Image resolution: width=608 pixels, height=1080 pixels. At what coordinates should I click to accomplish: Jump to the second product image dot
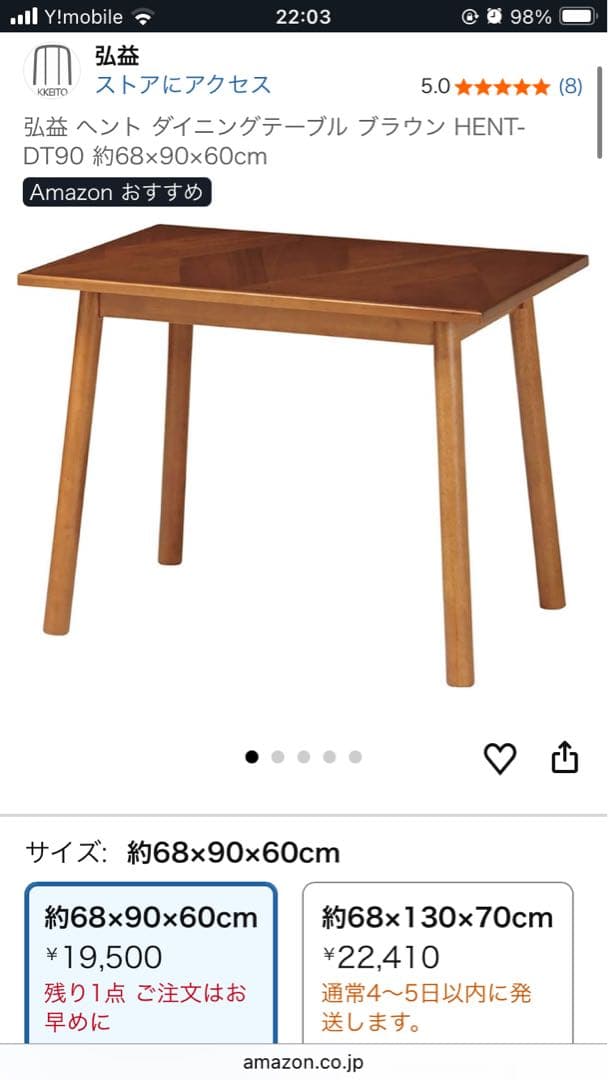[278, 757]
